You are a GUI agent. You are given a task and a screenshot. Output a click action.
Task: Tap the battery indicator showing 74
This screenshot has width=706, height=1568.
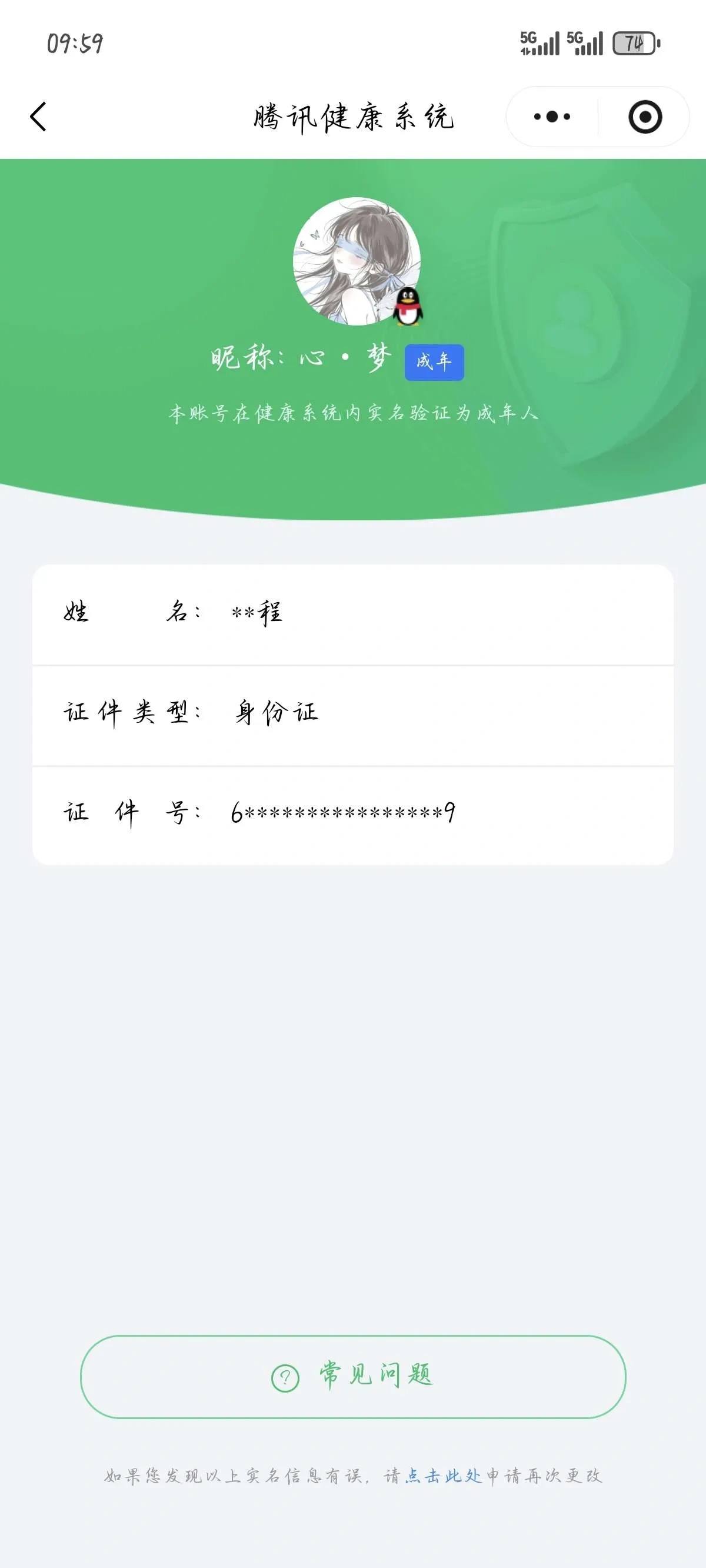633,44
